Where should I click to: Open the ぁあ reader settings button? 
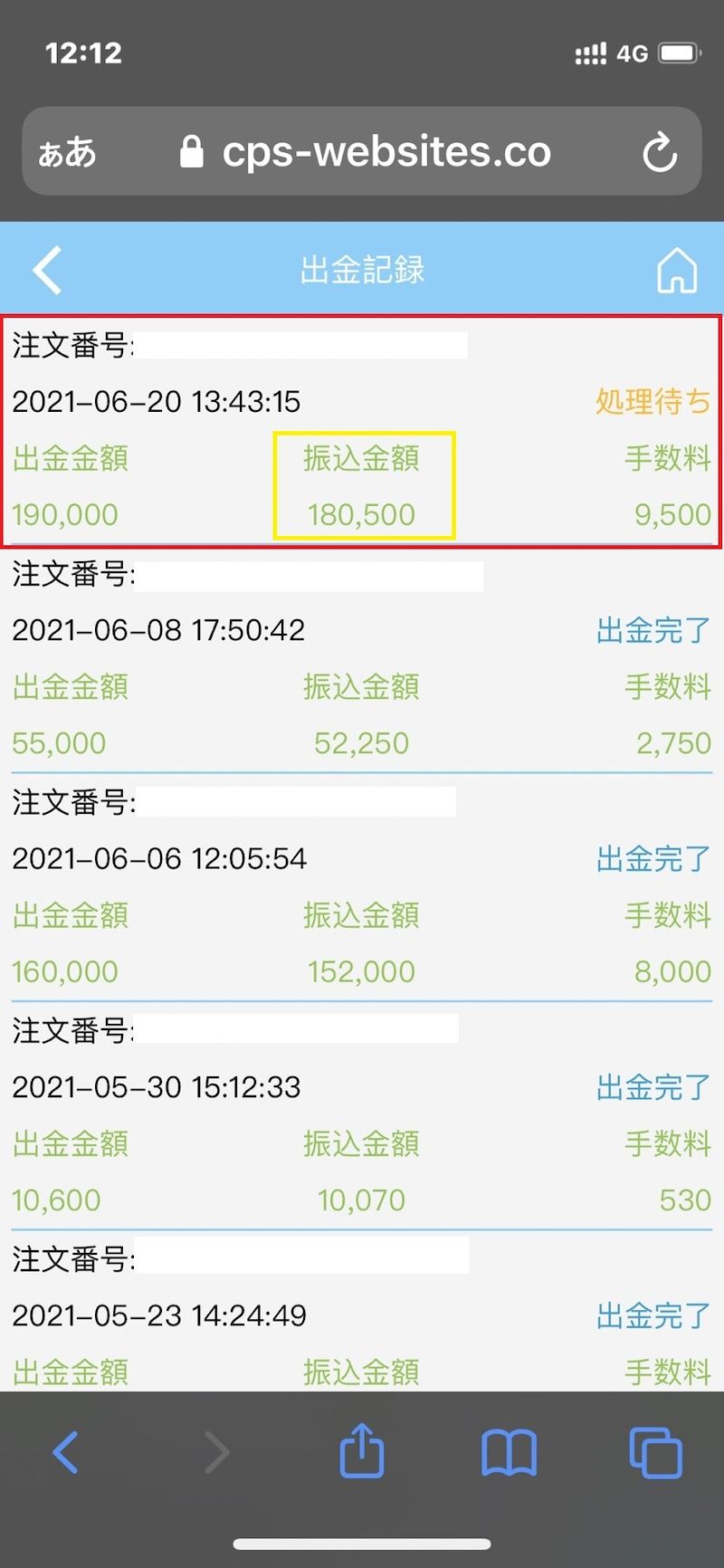click(x=67, y=152)
